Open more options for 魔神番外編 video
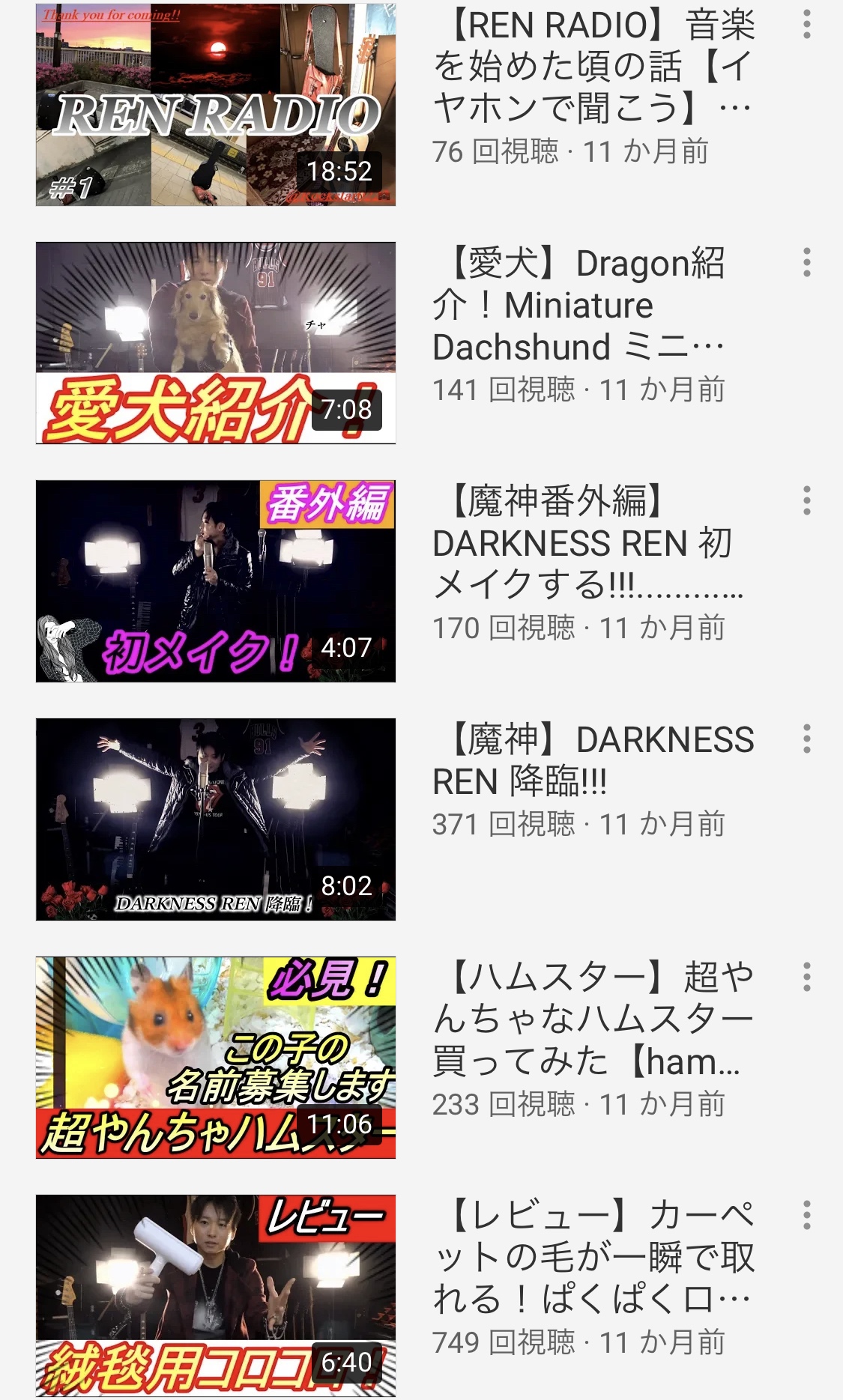This screenshot has height=1400, width=843. point(806,500)
